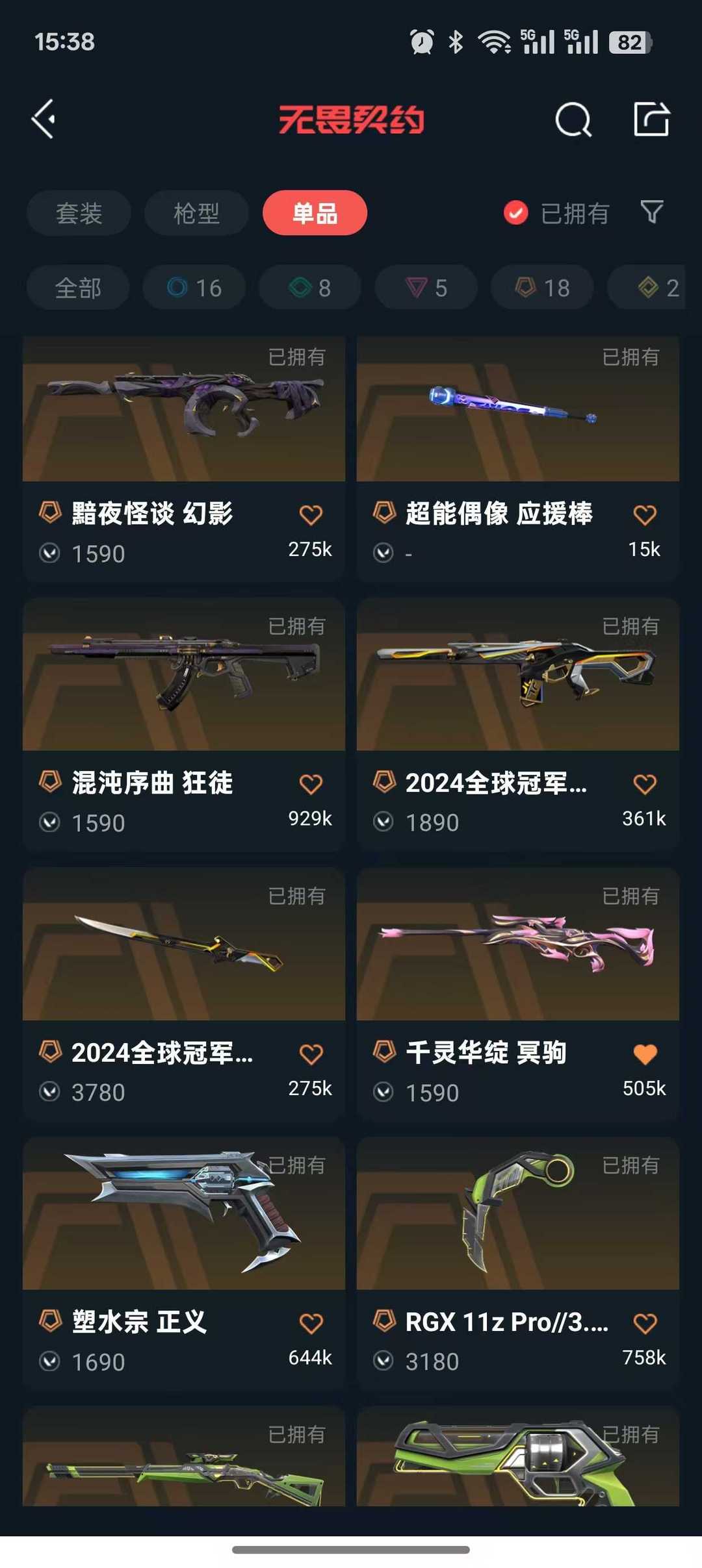
Task: Switch to the 套装 tab
Action: pos(79,213)
